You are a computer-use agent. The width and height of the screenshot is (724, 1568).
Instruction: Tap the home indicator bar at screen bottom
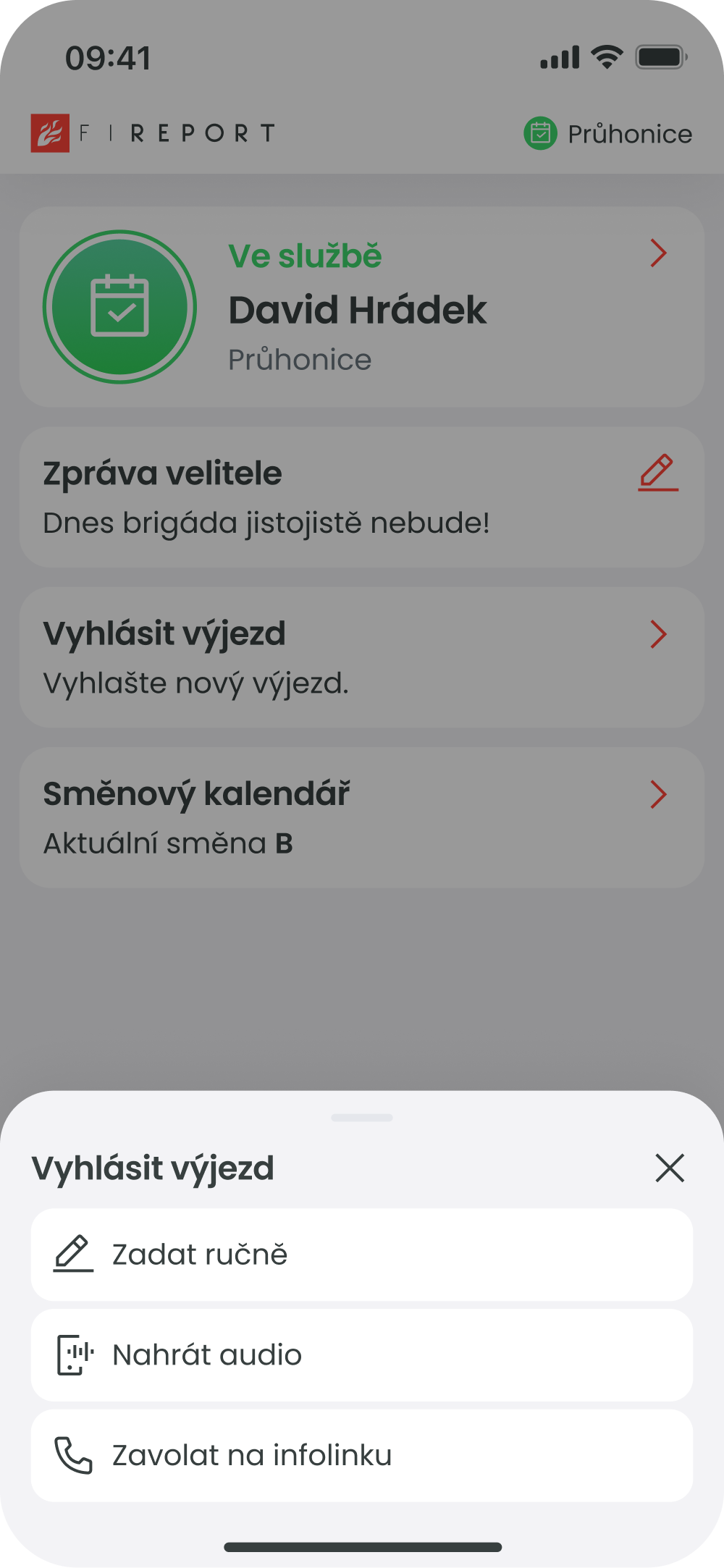(362, 1544)
